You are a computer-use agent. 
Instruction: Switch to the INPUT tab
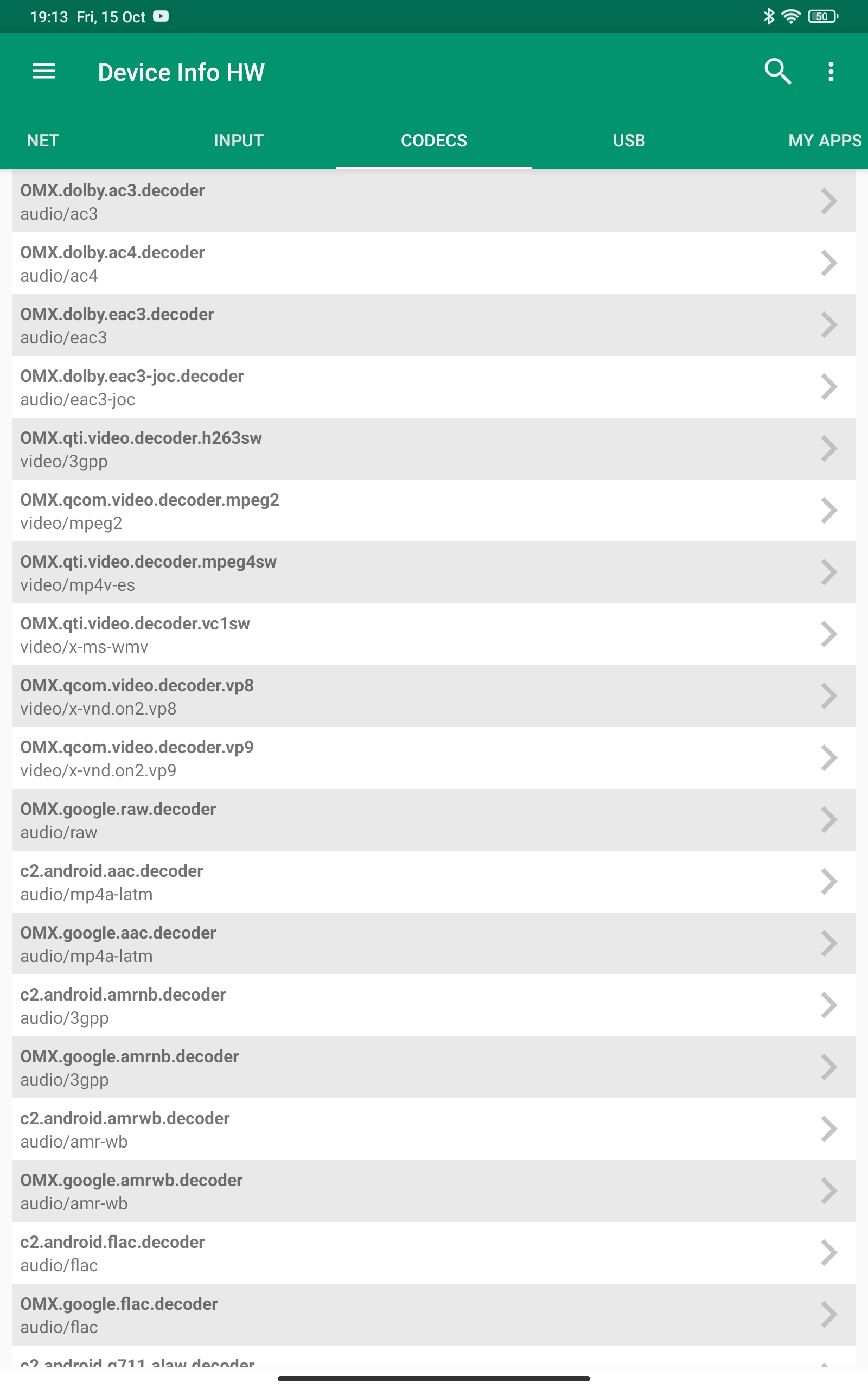(x=238, y=141)
